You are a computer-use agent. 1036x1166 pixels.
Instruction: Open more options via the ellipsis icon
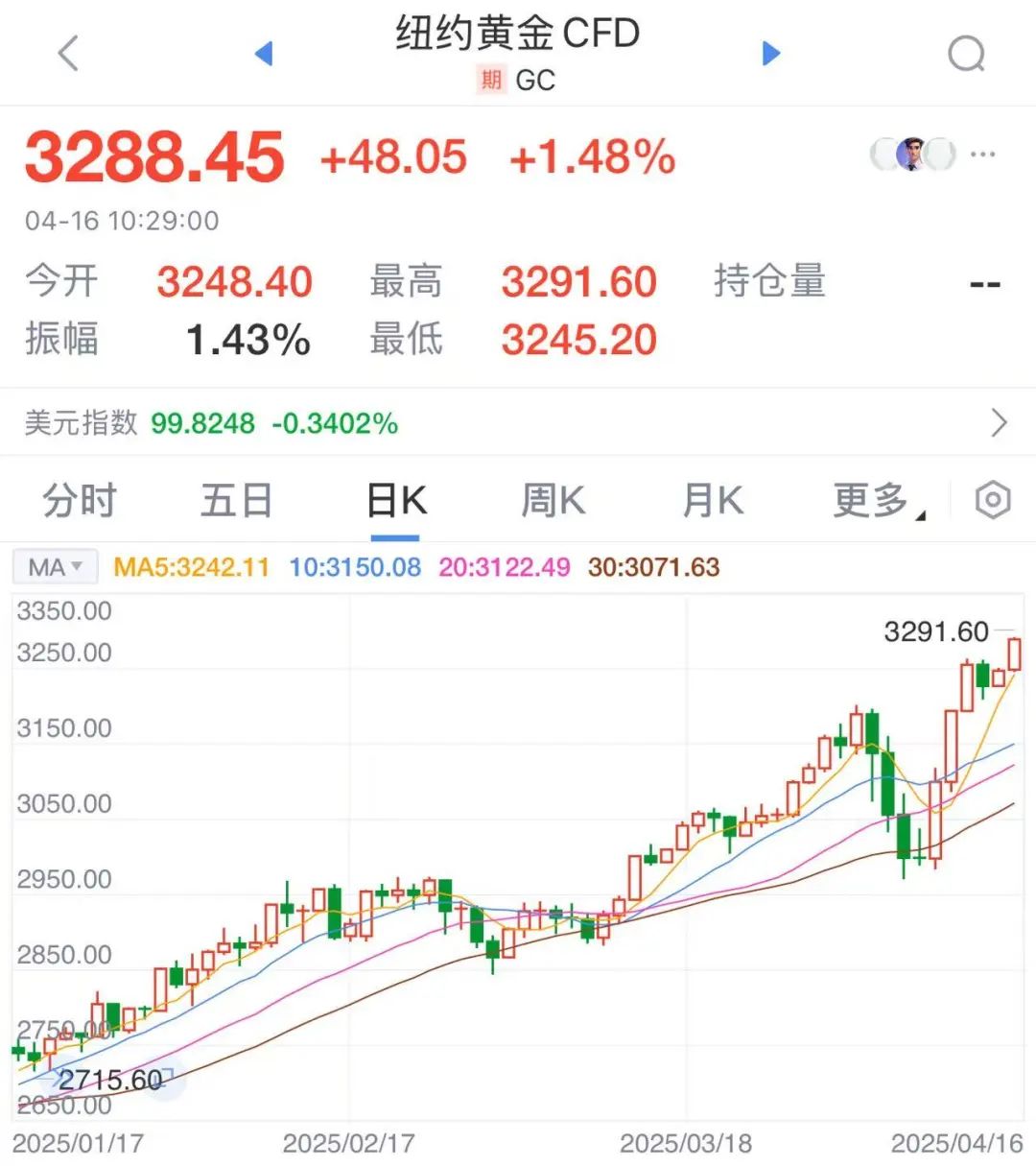984,155
